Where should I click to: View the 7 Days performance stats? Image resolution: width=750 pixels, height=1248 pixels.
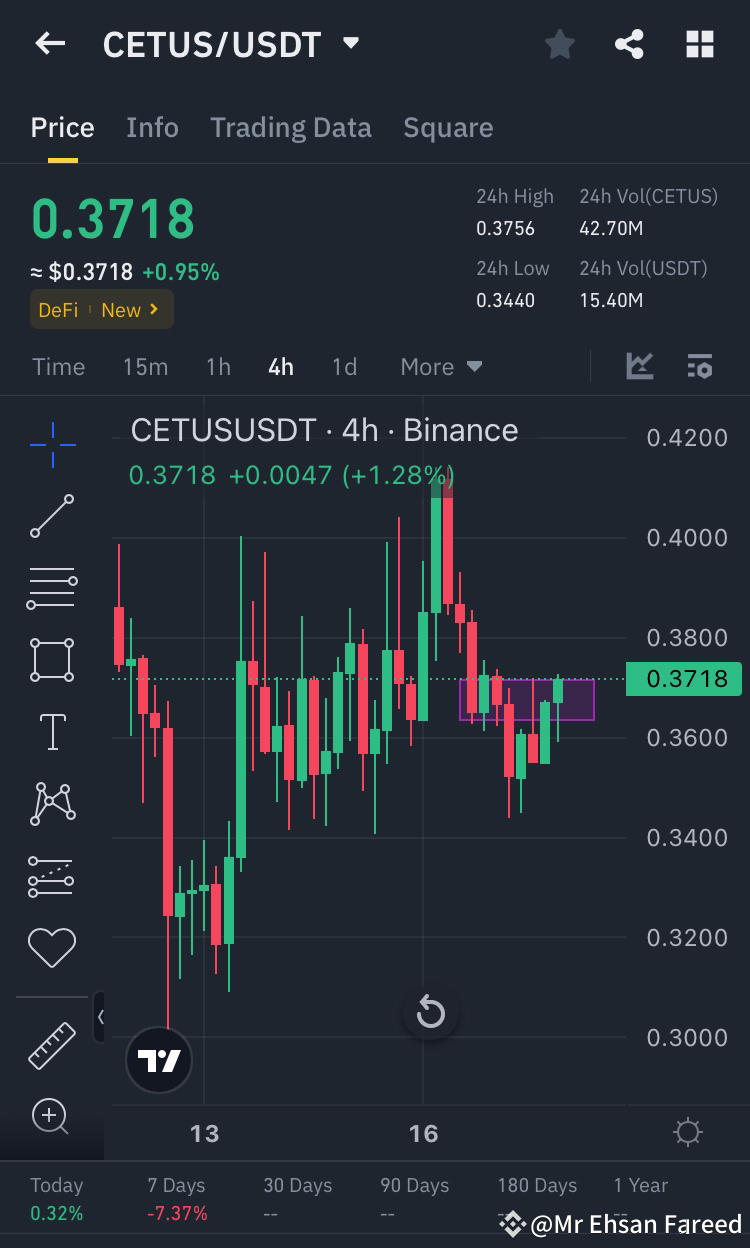tap(176, 1196)
